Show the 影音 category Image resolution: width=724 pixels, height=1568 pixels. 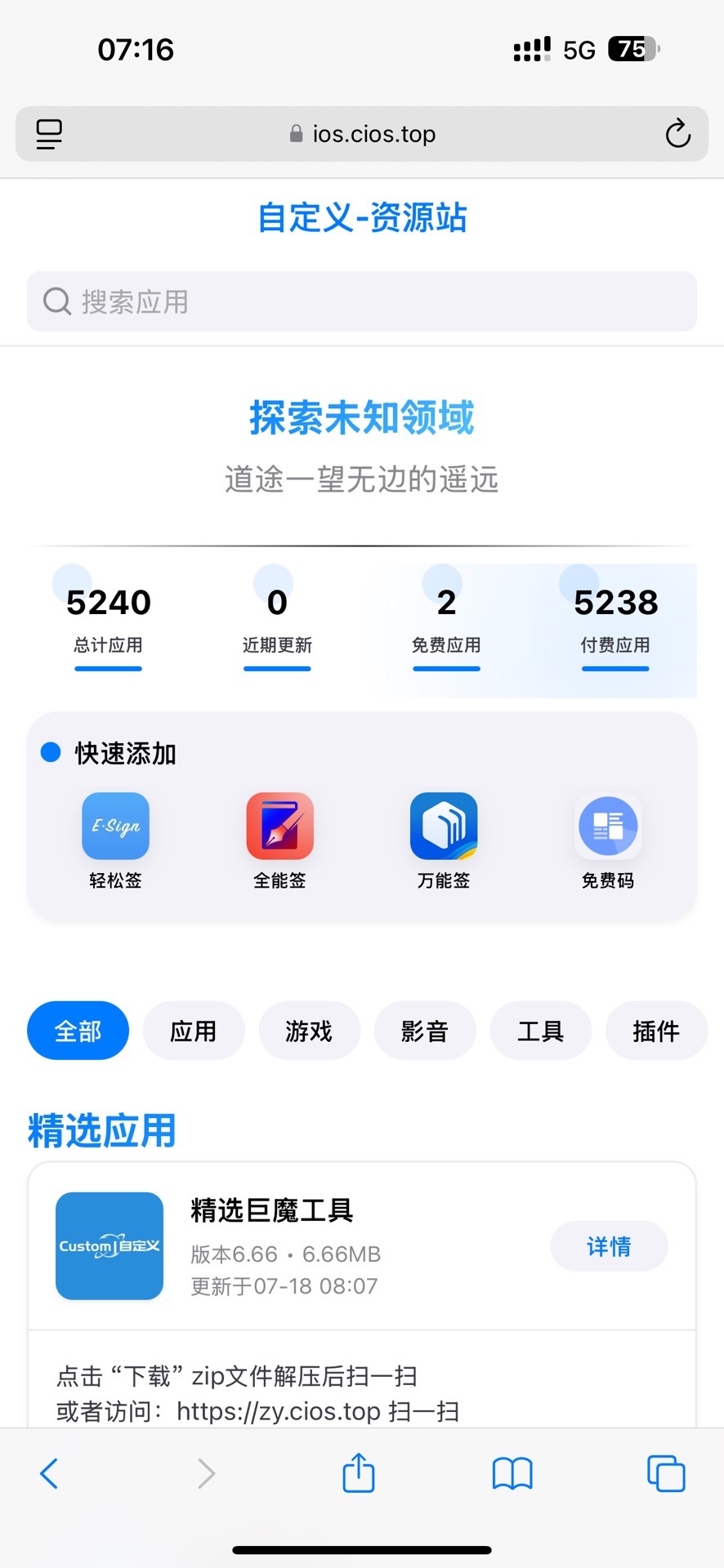point(425,1031)
